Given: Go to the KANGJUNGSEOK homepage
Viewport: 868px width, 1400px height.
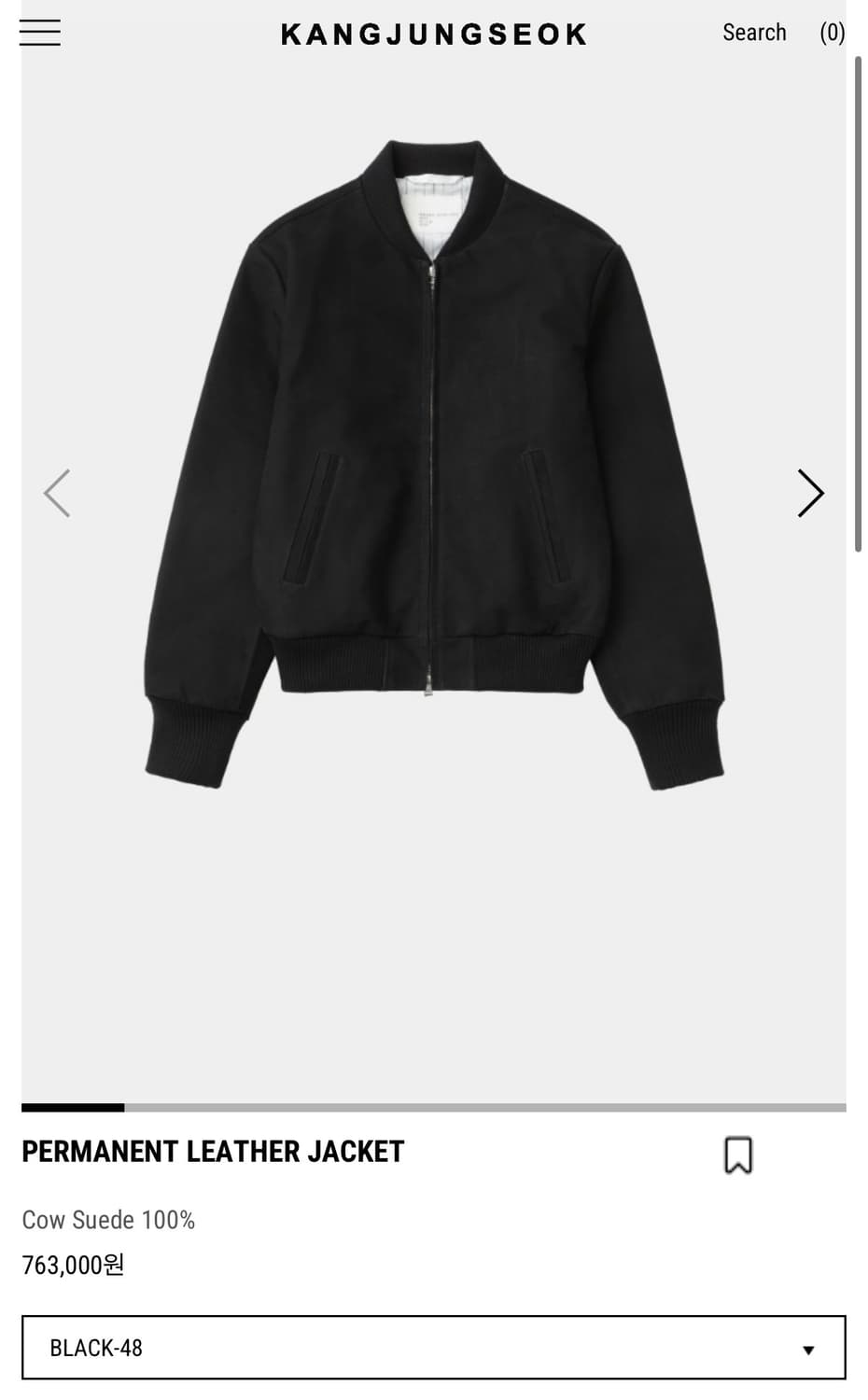Looking at the screenshot, I should pos(434,35).
